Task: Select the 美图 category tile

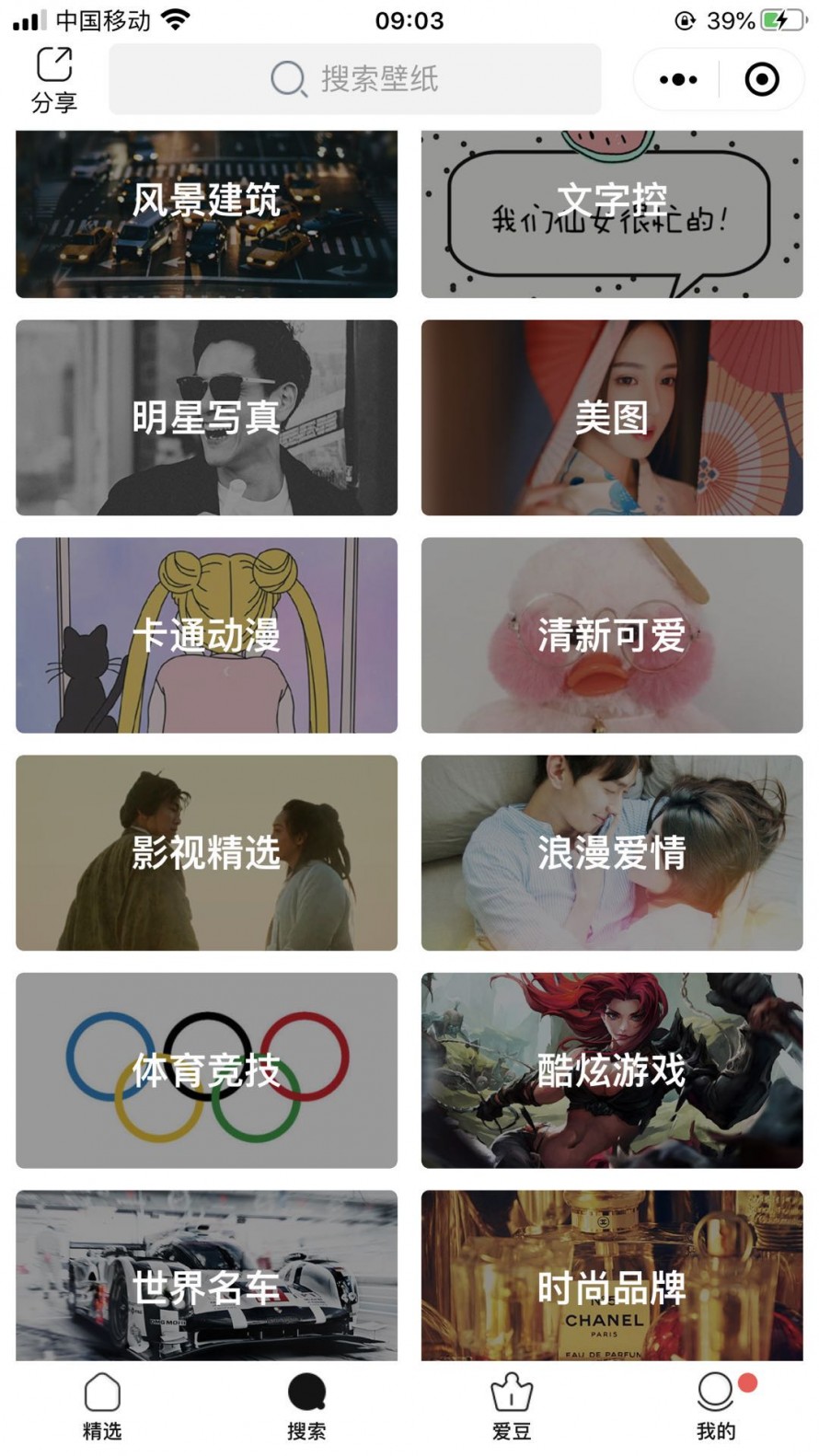Action: pyautogui.click(x=612, y=418)
